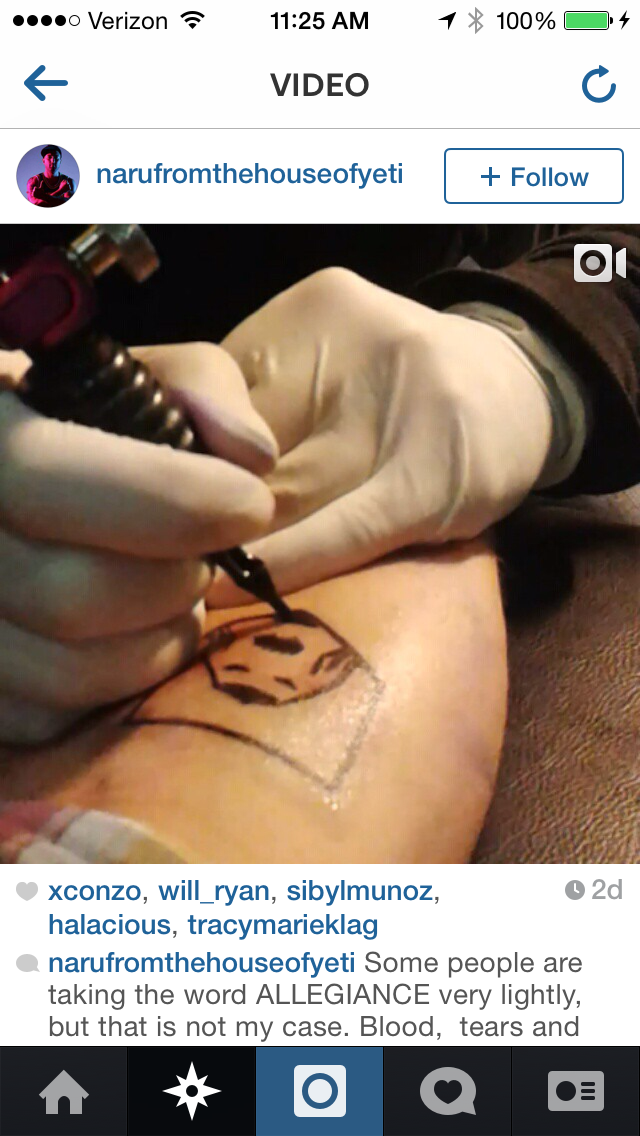Open sibylmunoz's profile from the likes list
The image size is (640, 1136).
coord(359,891)
